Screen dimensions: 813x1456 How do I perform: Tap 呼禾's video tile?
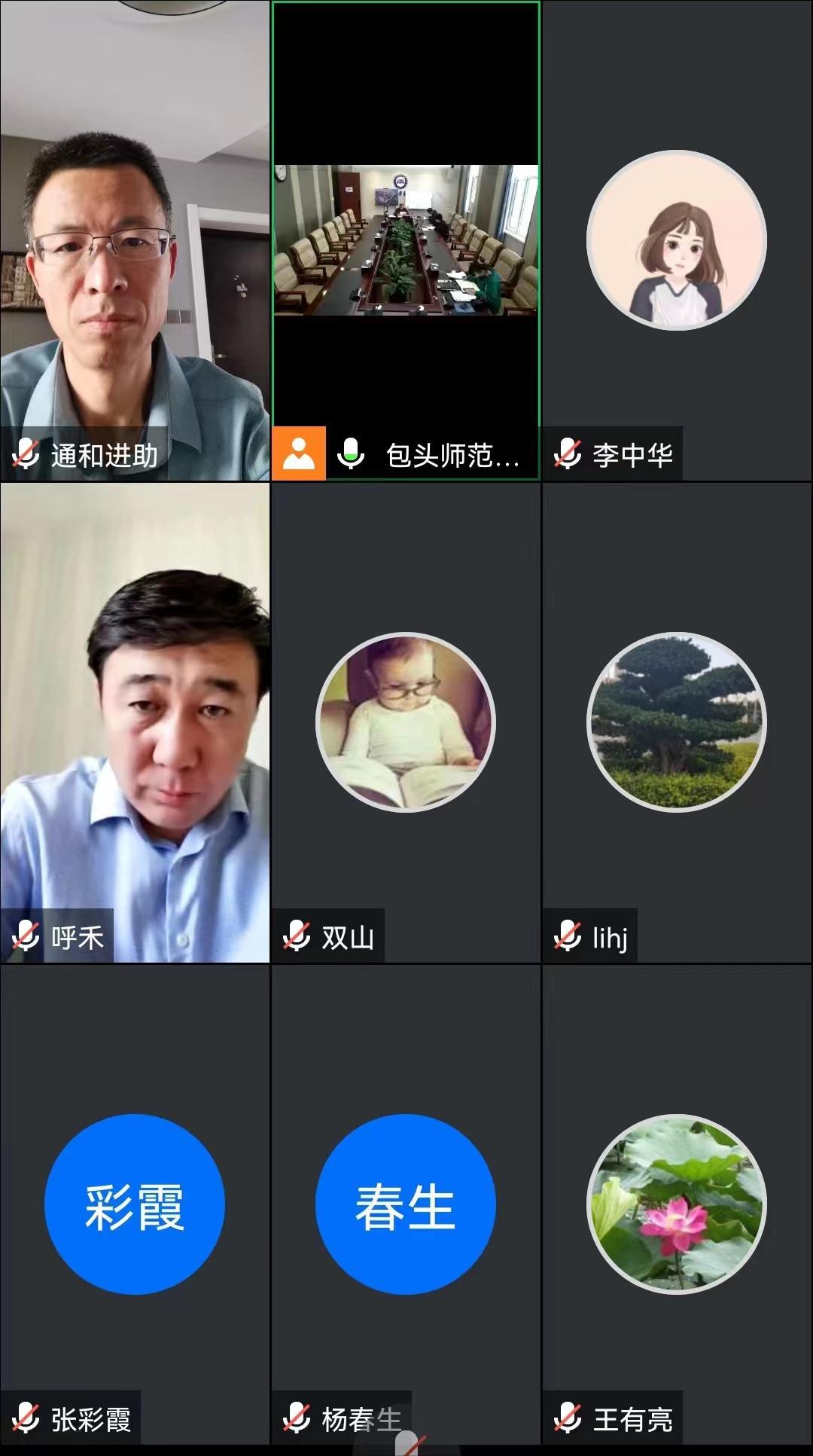pyautogui.click(x=135, y=722)
